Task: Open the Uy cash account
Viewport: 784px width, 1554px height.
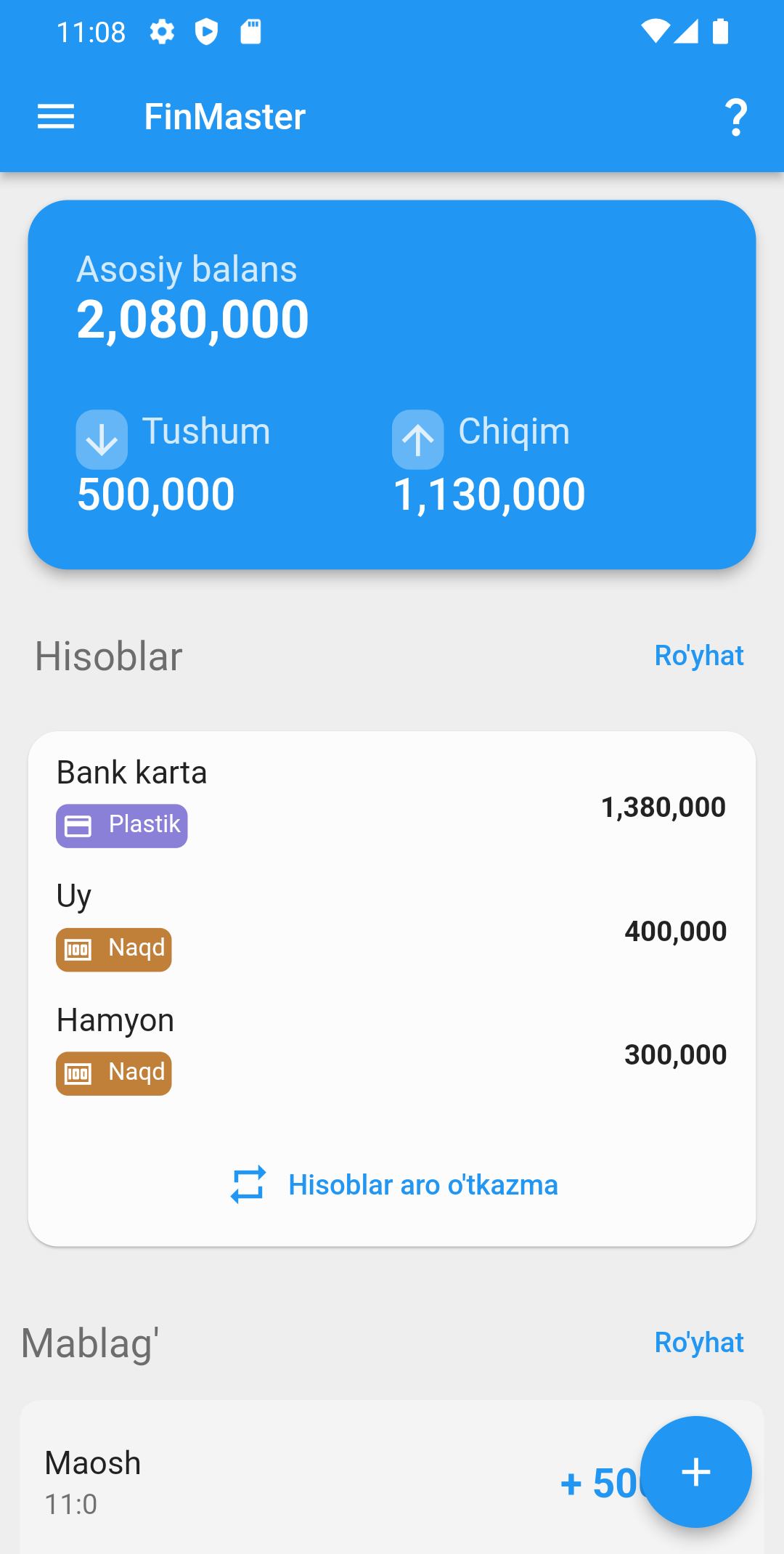Action: pos(391,924)
